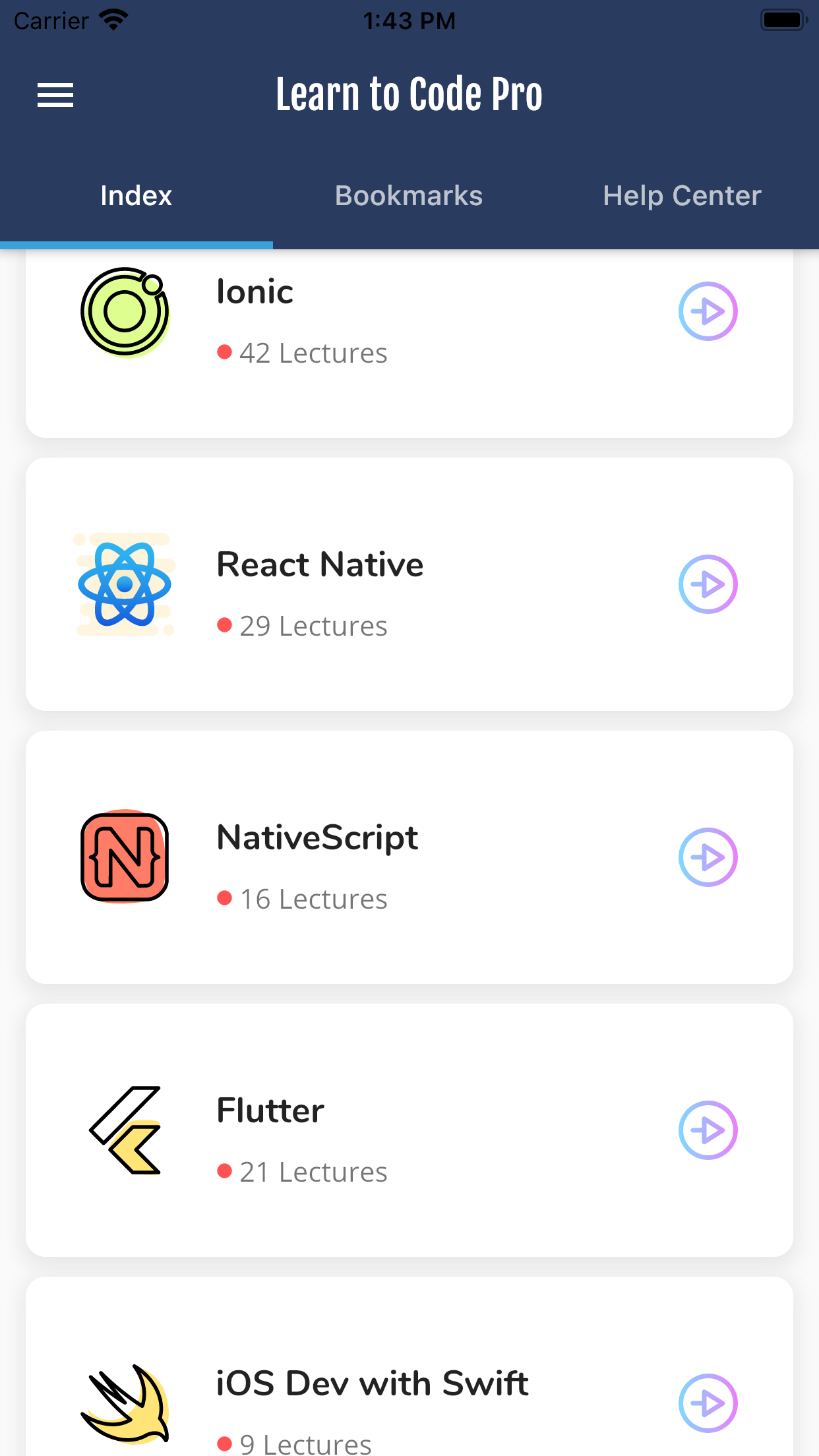
Task: Click the play icon for iOS Dev
Action: coord(708,1404)
